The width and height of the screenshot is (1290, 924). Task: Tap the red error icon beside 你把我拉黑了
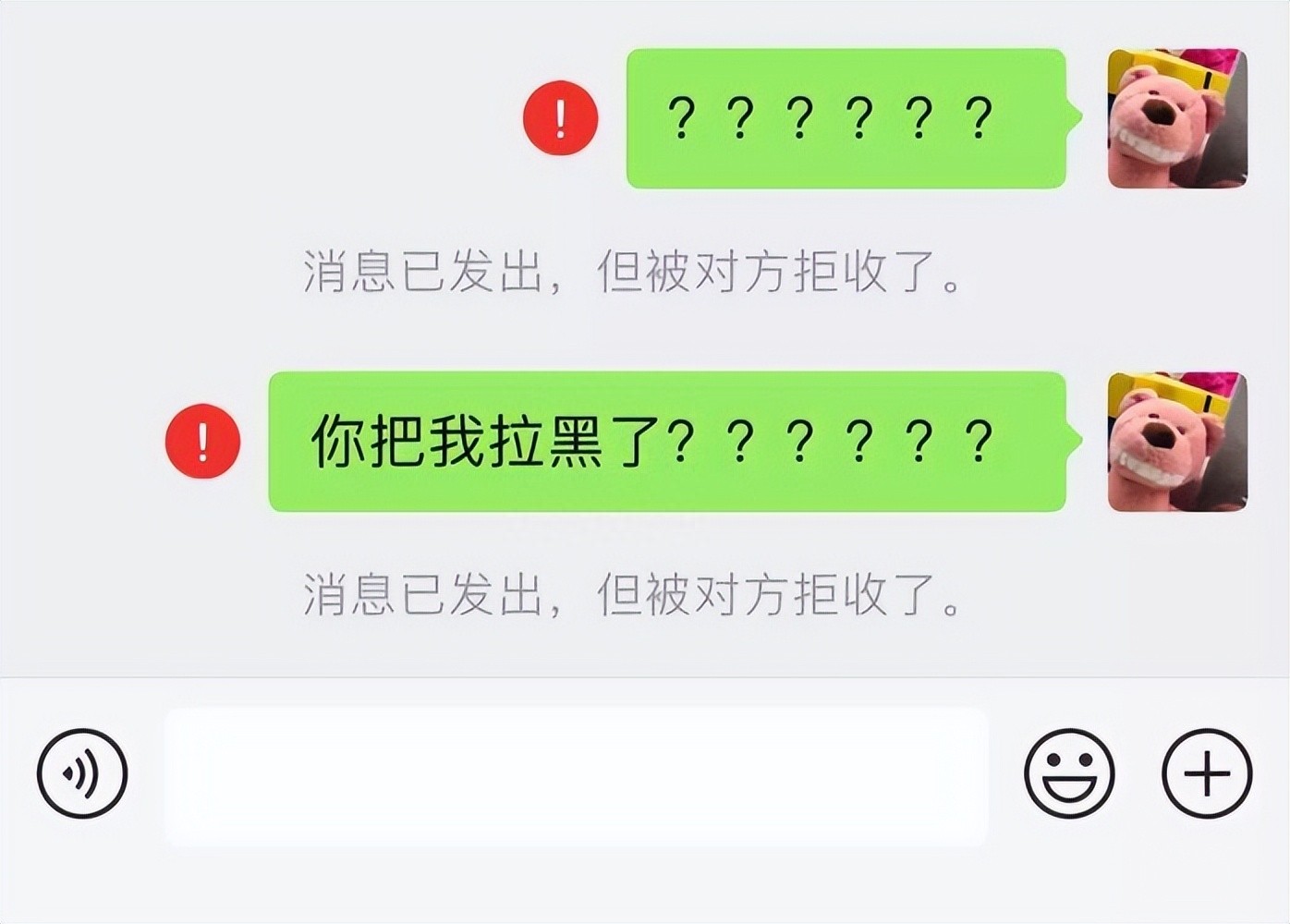[x=203, y=442]
